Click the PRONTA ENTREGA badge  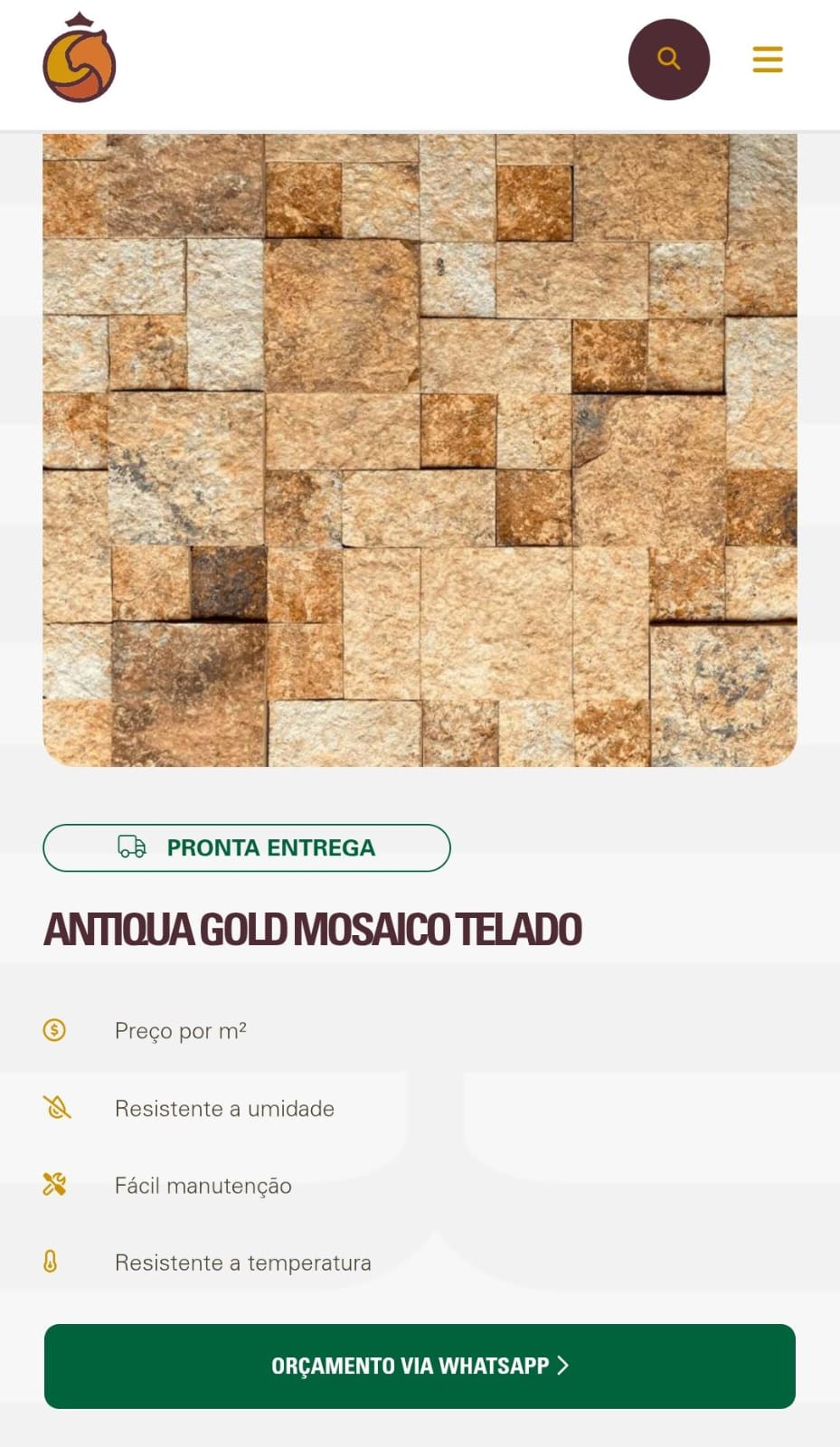[248, 847]
